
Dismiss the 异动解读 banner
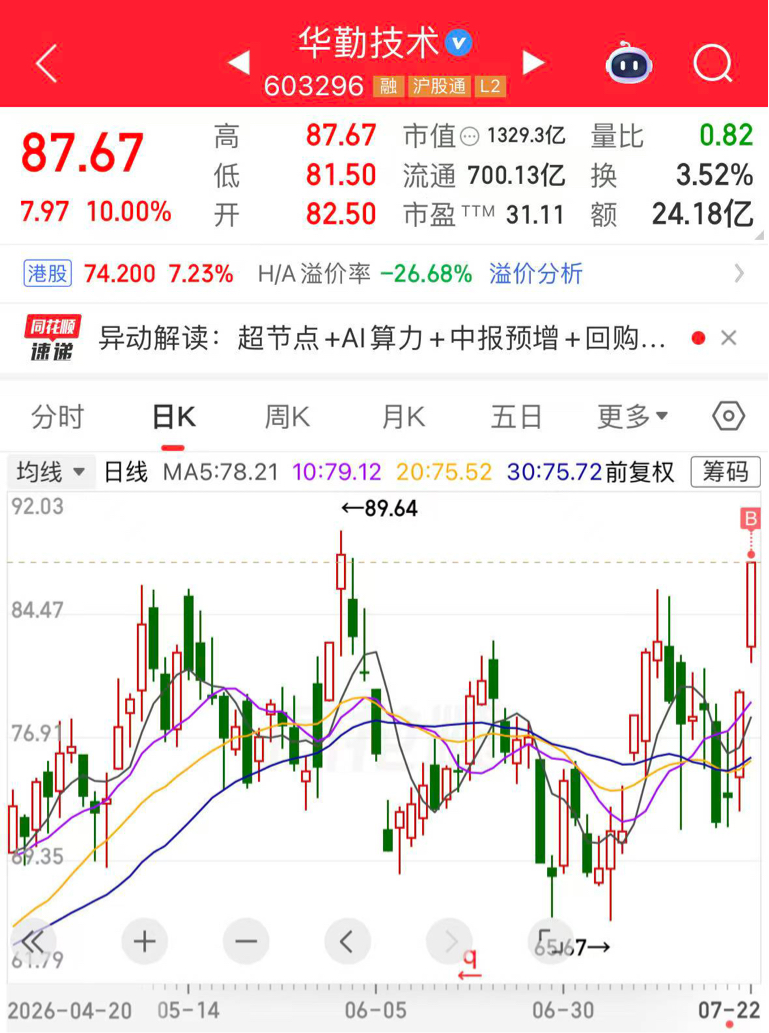729,338
